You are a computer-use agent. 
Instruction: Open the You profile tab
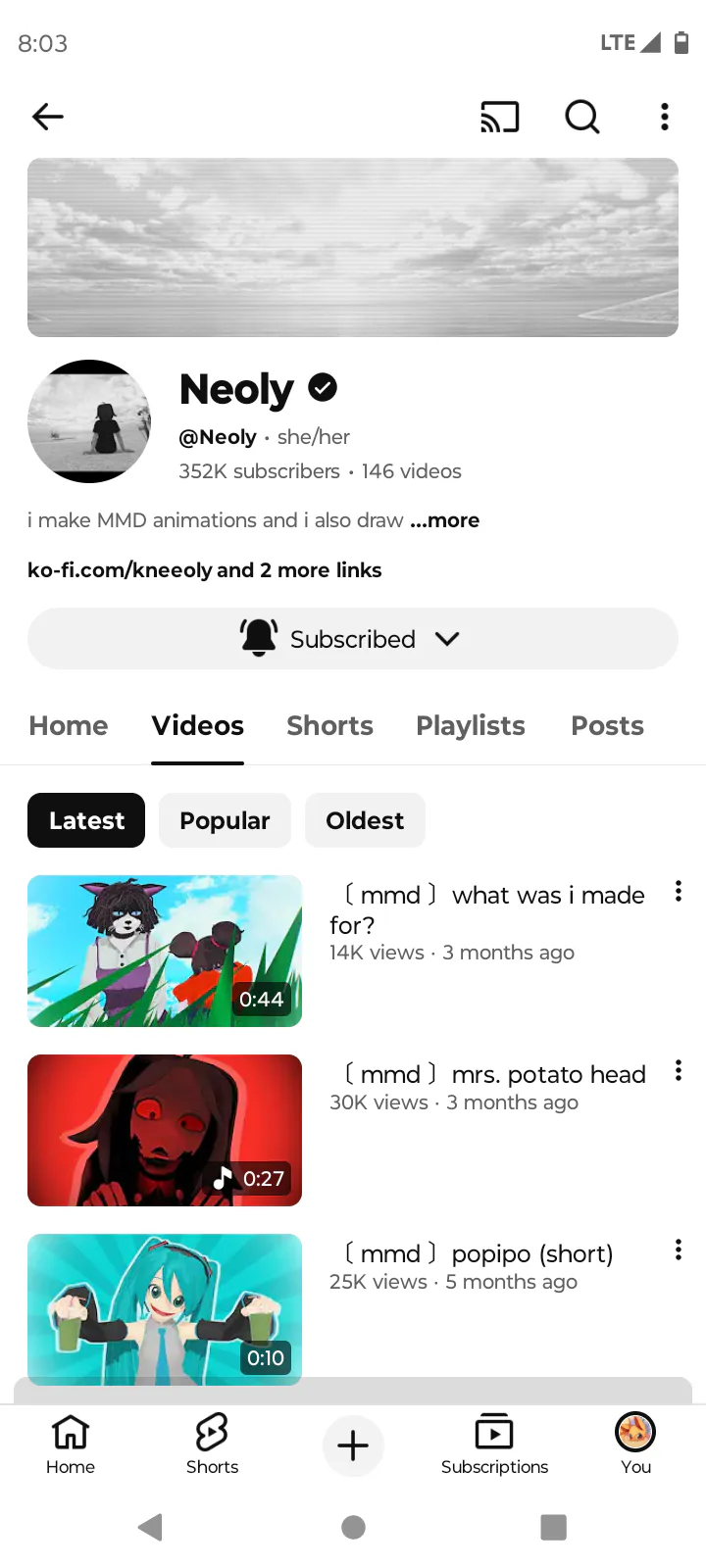click(x=635, y=1445)
